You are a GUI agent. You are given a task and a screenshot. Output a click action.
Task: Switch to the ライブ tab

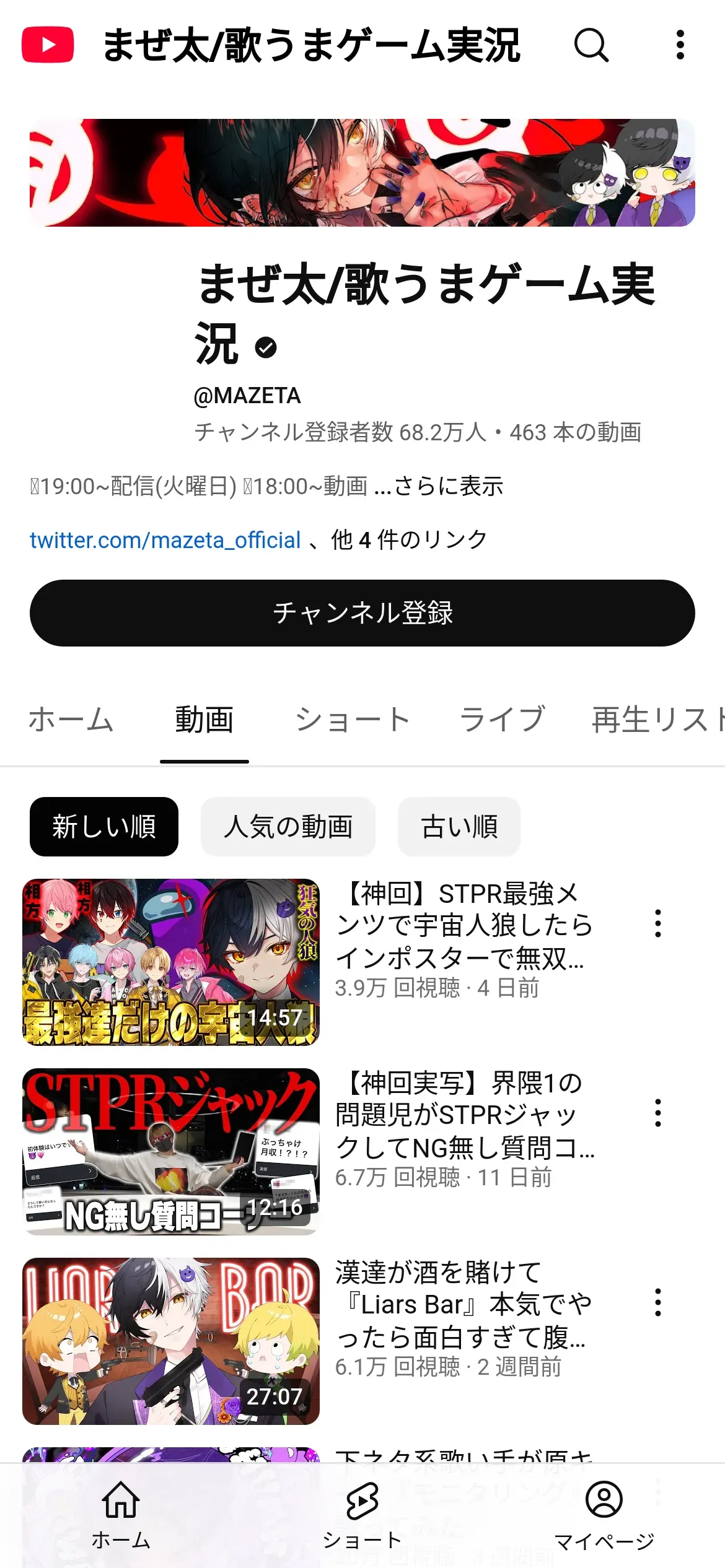click(x=501, y=720)
